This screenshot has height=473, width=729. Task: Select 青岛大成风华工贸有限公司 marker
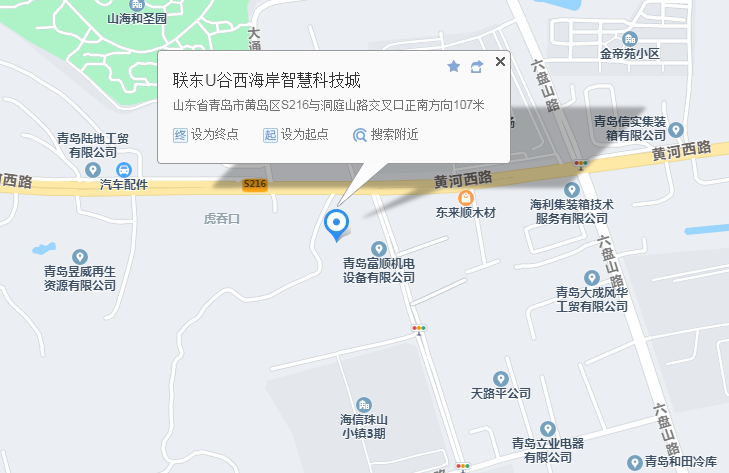coord(590,277)
